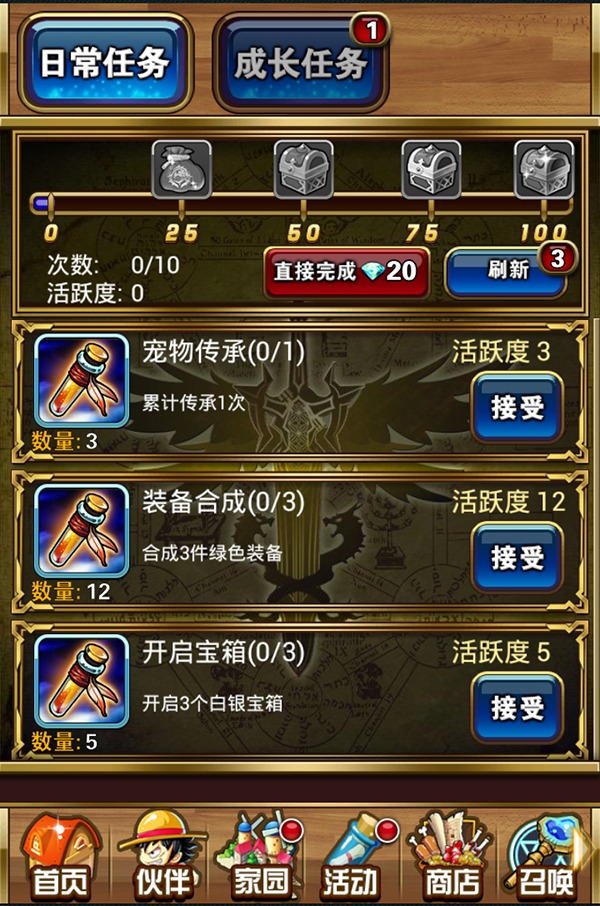The height and width of the screenshot is (906, 600).
Task: Open the 召唤 summon section
Action: coord(546,858)
